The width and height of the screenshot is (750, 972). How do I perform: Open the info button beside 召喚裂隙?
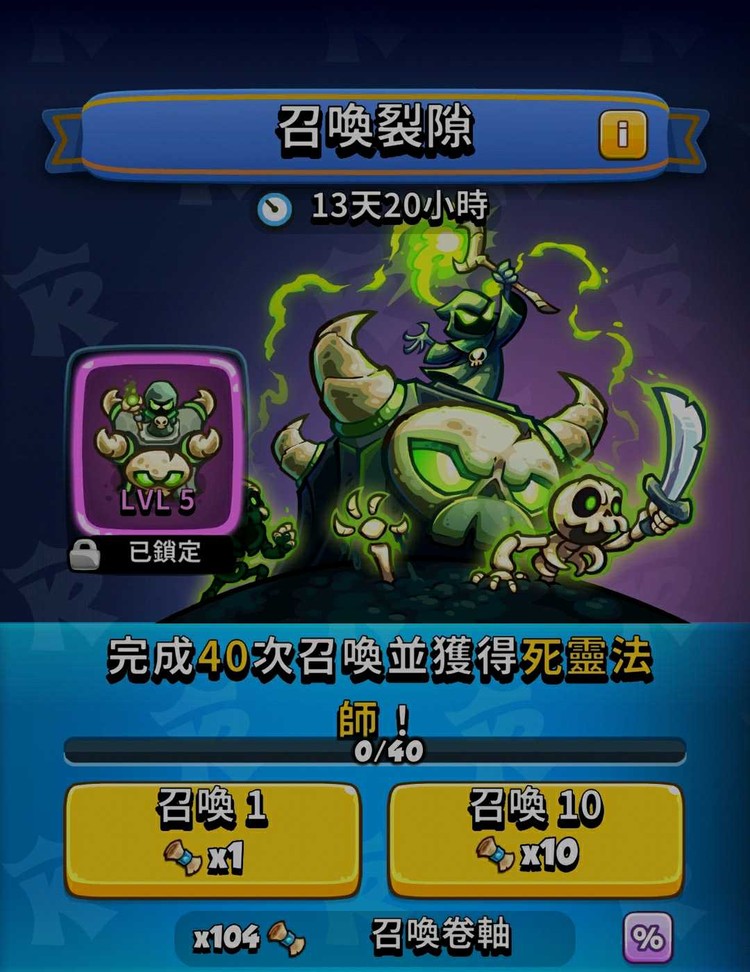pyautogui.click(x=623, y=134)
